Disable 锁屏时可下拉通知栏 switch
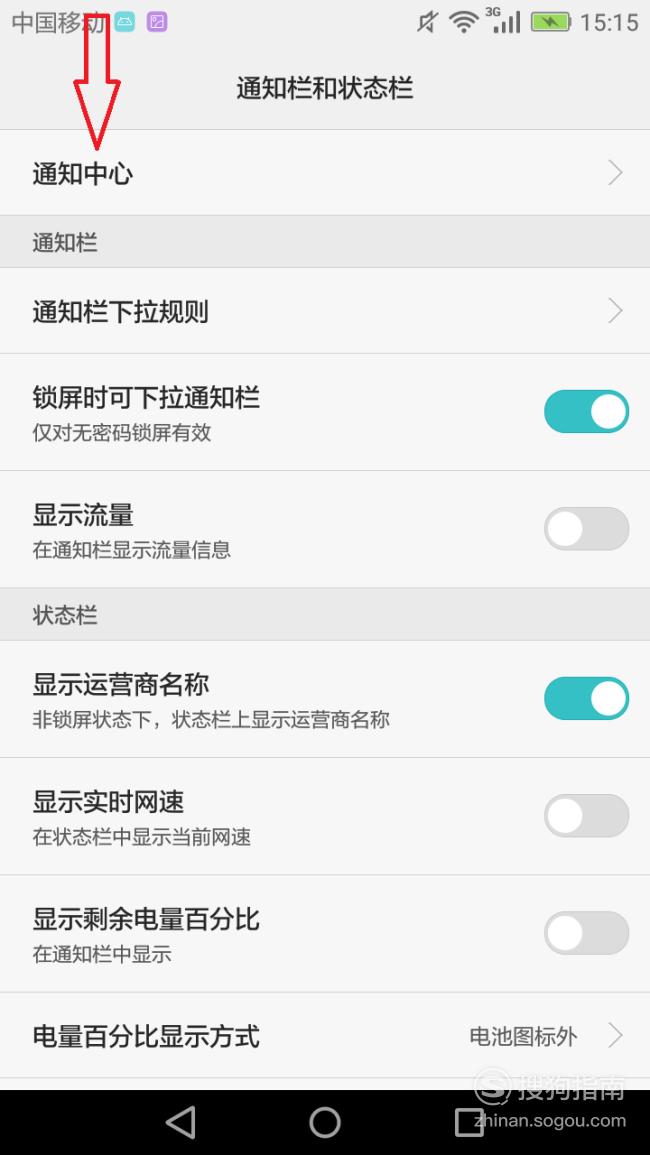The height and width of the screenshot is (1155, 650). (x=586, y=411)
